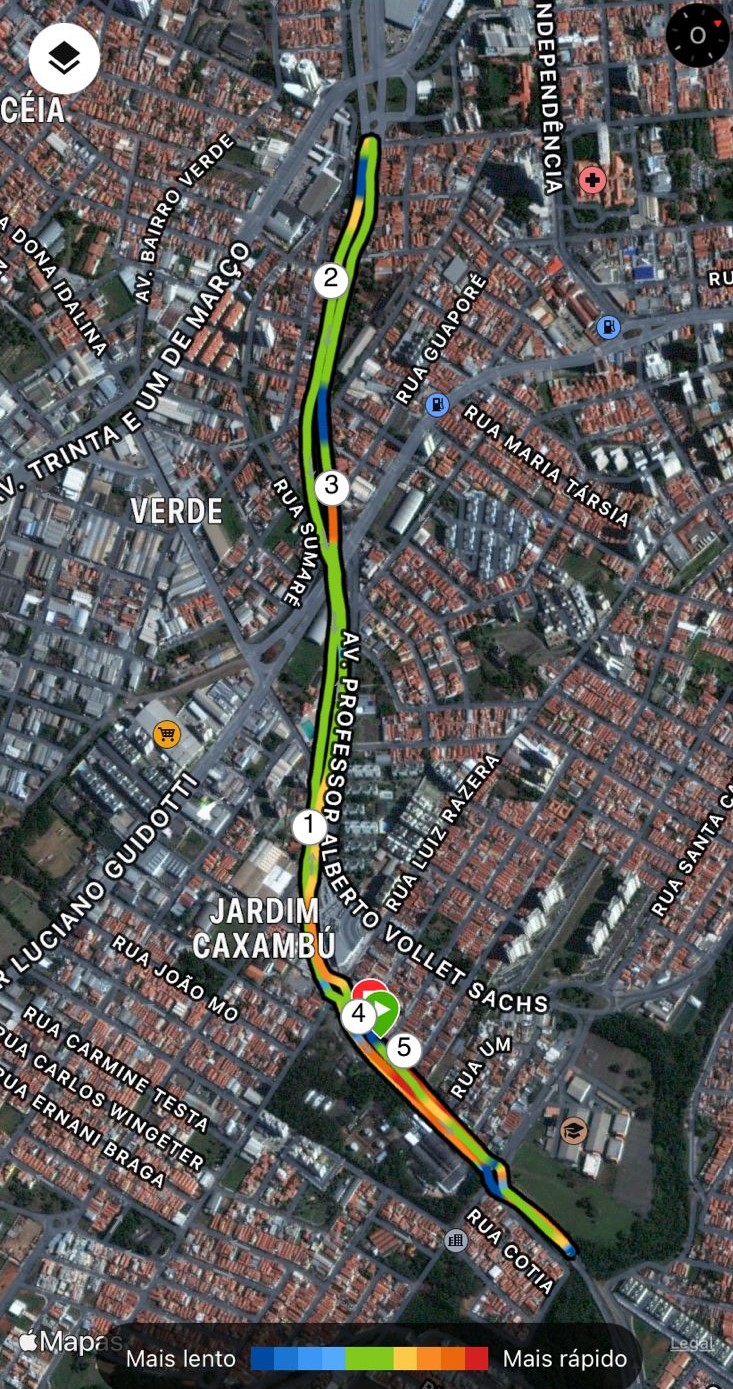Open the Legal link
Screen dimensions: 733x1389
click(692, 1343)
